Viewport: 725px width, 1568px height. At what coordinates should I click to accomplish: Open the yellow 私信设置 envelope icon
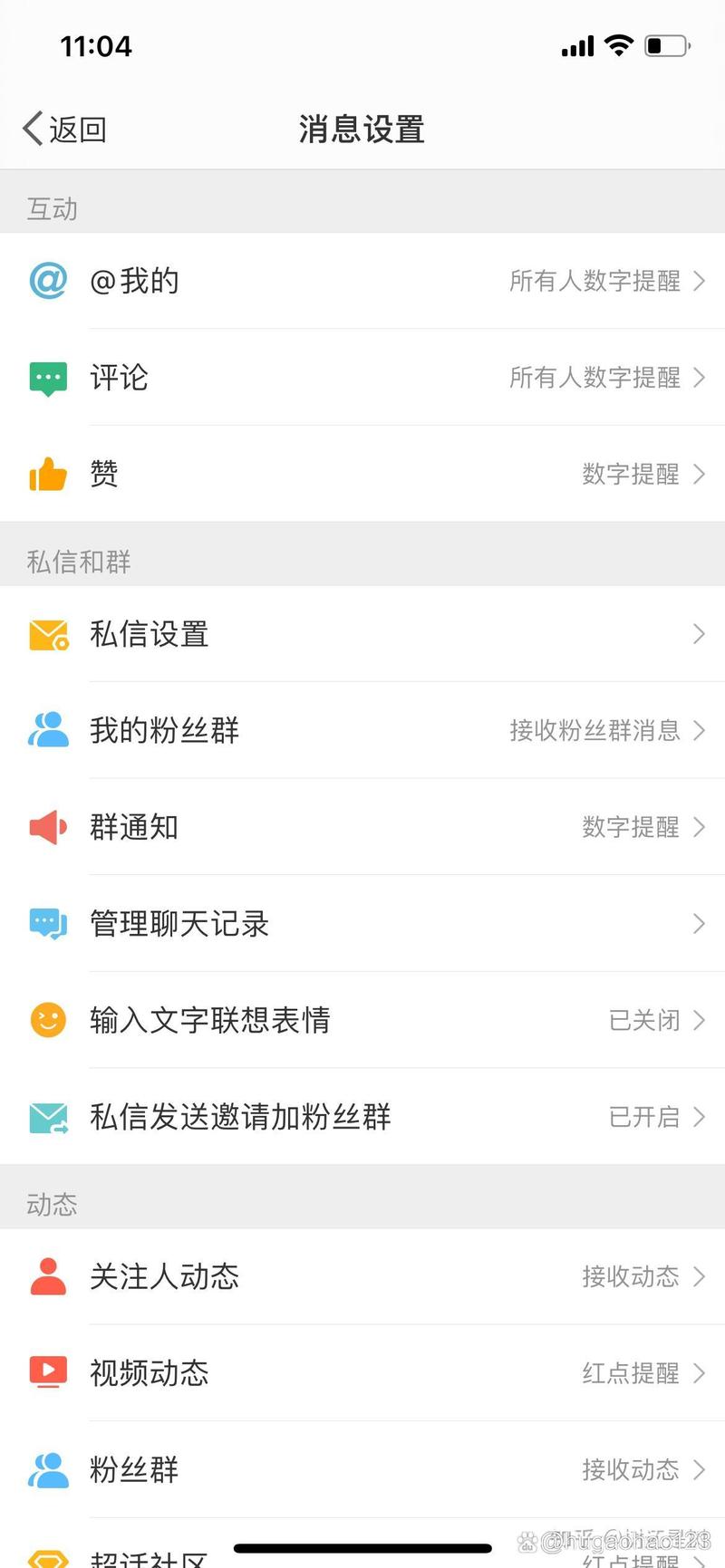pos(48,634)
